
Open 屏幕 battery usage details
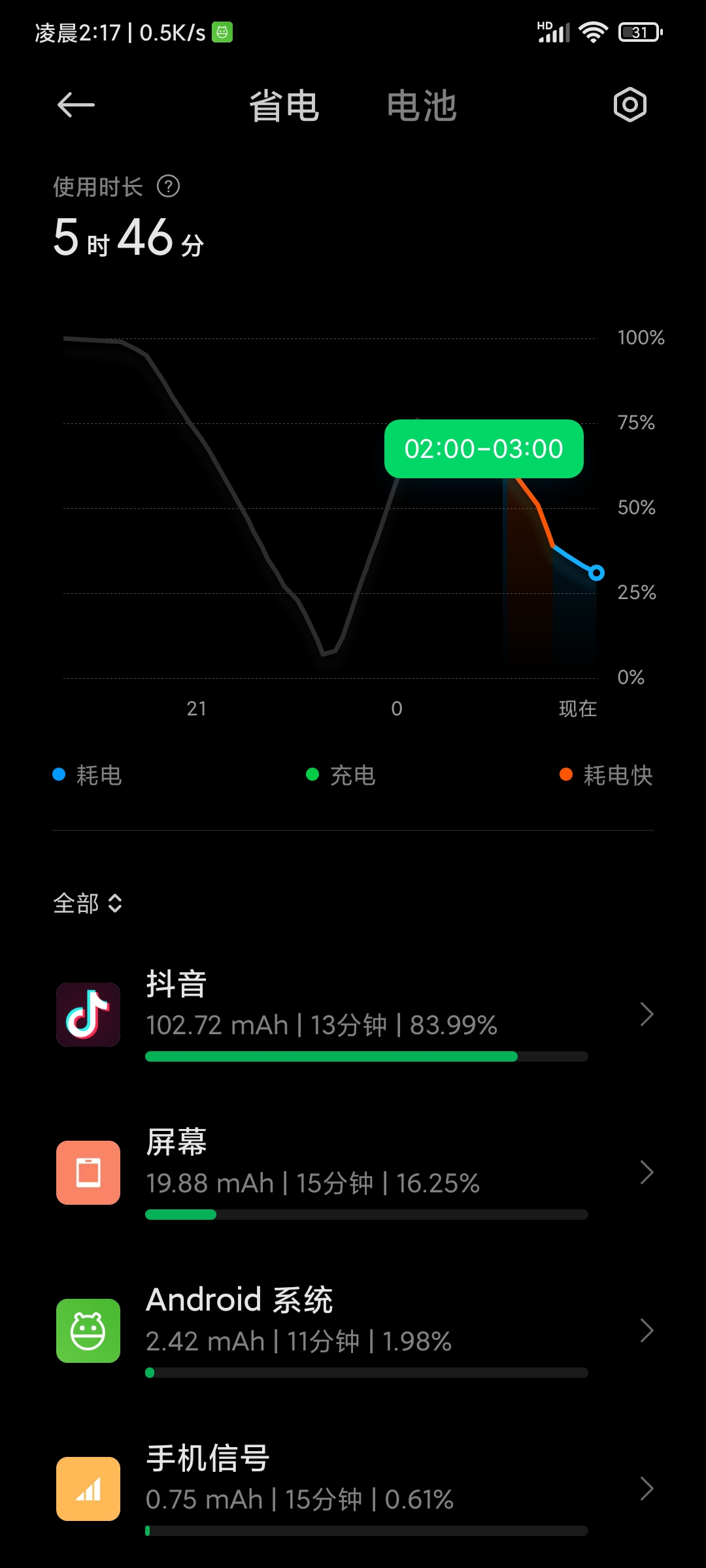(x=353, y=1173)
